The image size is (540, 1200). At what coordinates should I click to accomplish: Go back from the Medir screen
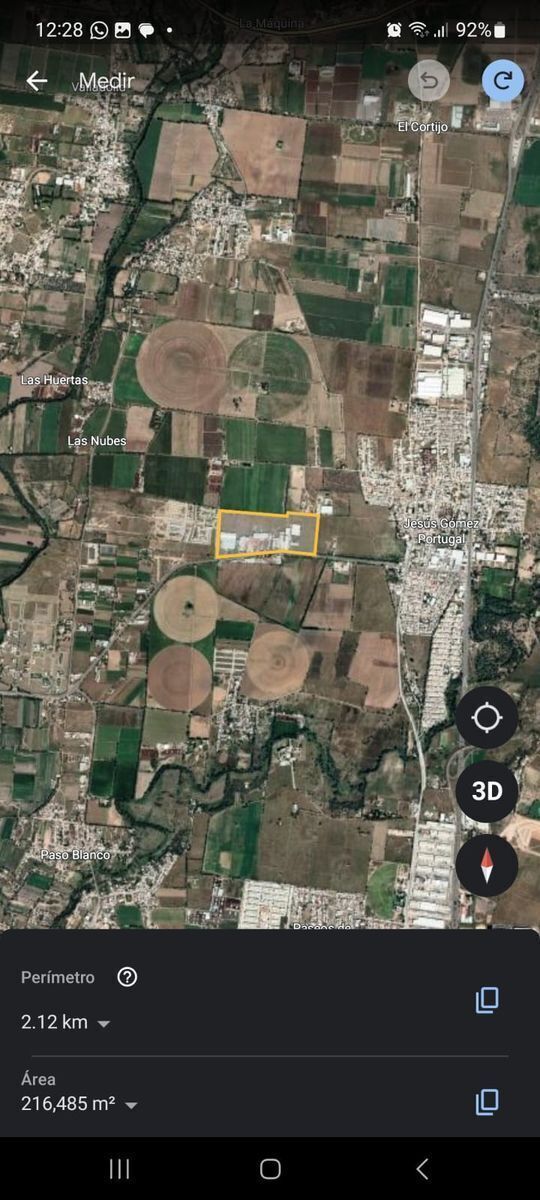[37, 81]
